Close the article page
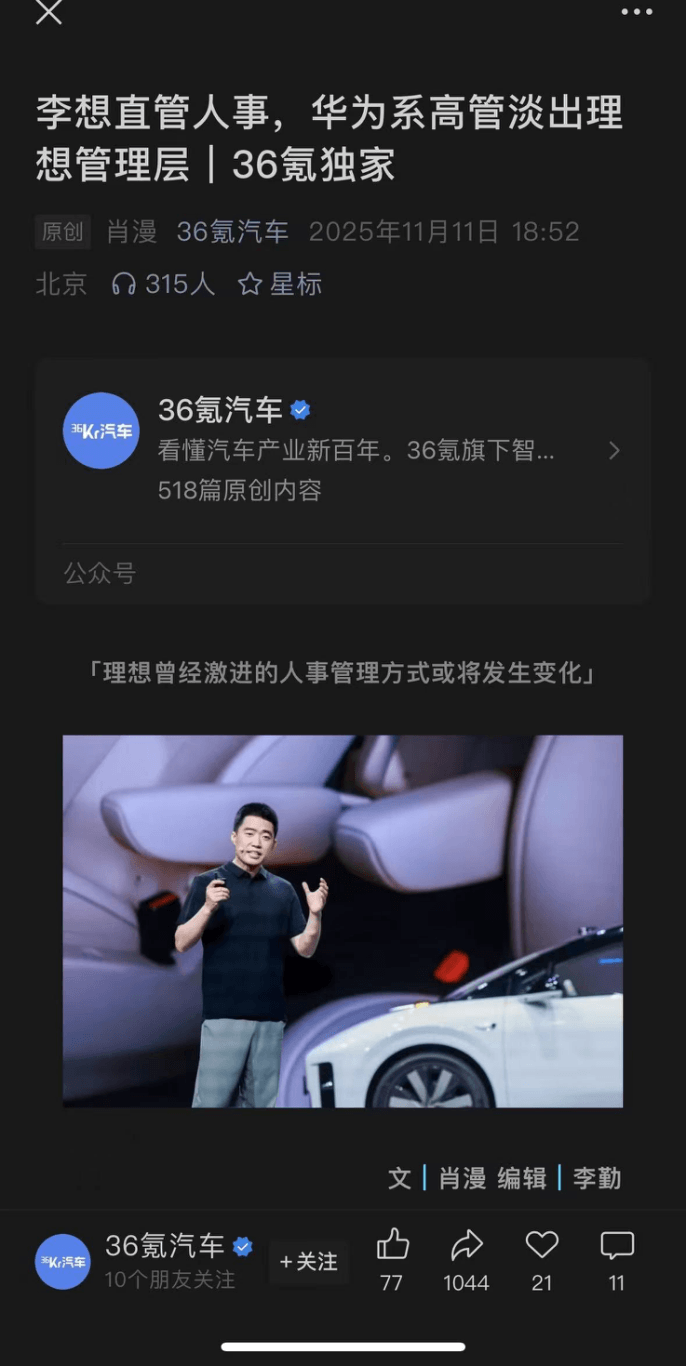This screenshot has width=686, height=1366. point(48,13)
